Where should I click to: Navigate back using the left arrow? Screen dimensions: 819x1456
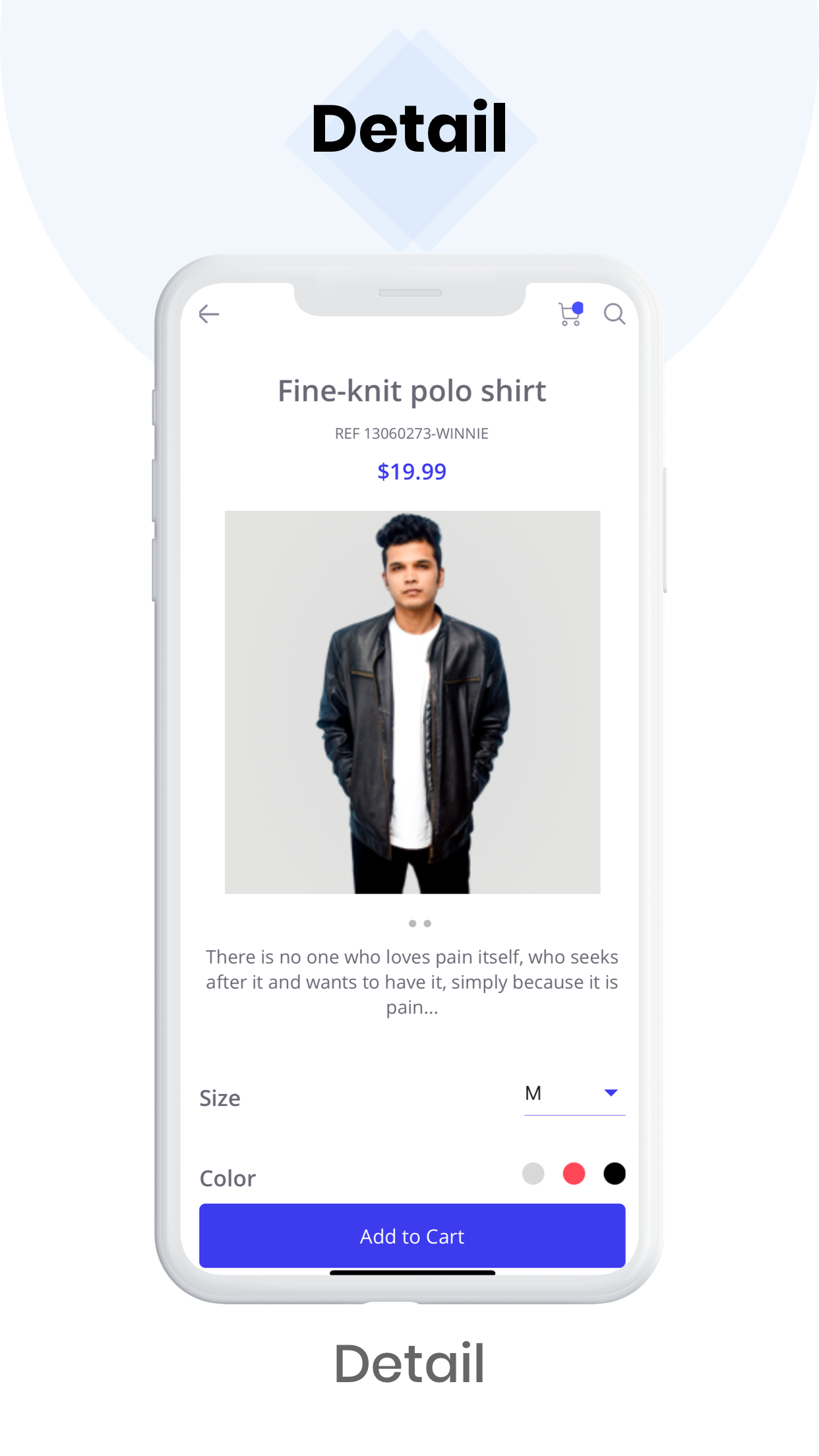pos(209,314)
